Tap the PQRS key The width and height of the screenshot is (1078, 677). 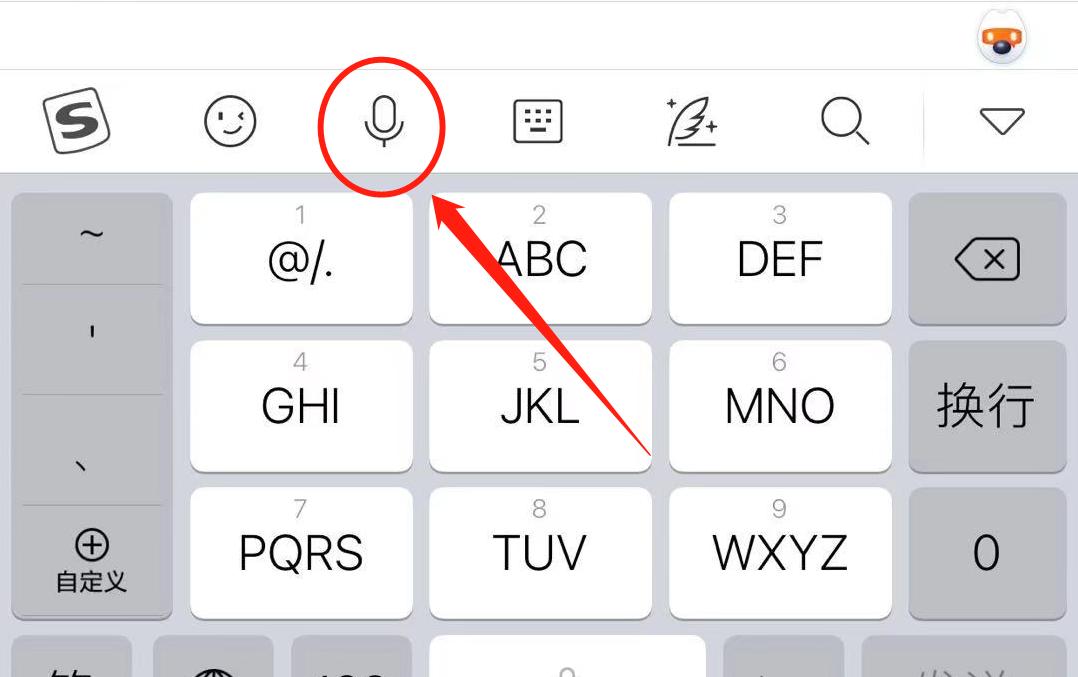coord(301,552)
